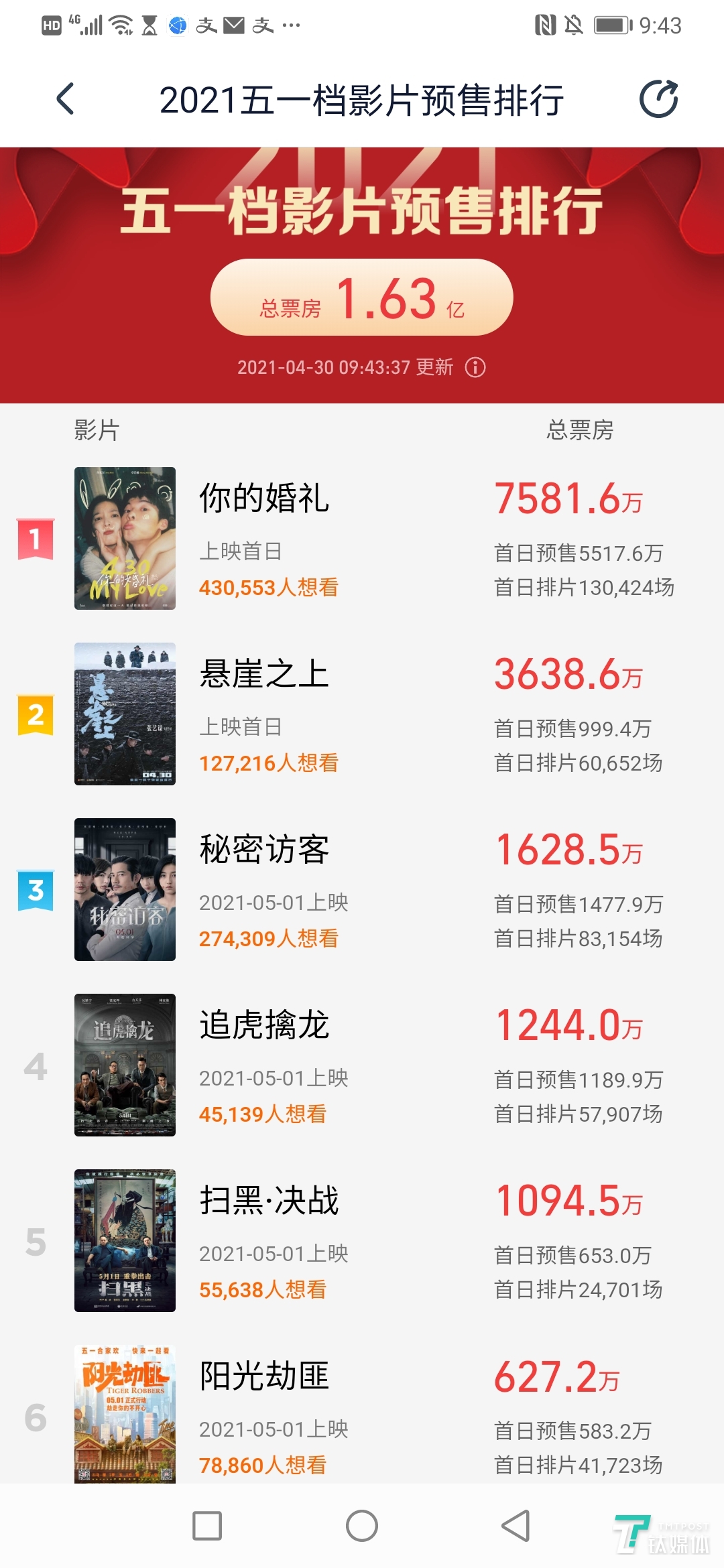Tap the 总票房 1.63亿 banner
This screenshot has height=1568, width=724.
[362, 297]
